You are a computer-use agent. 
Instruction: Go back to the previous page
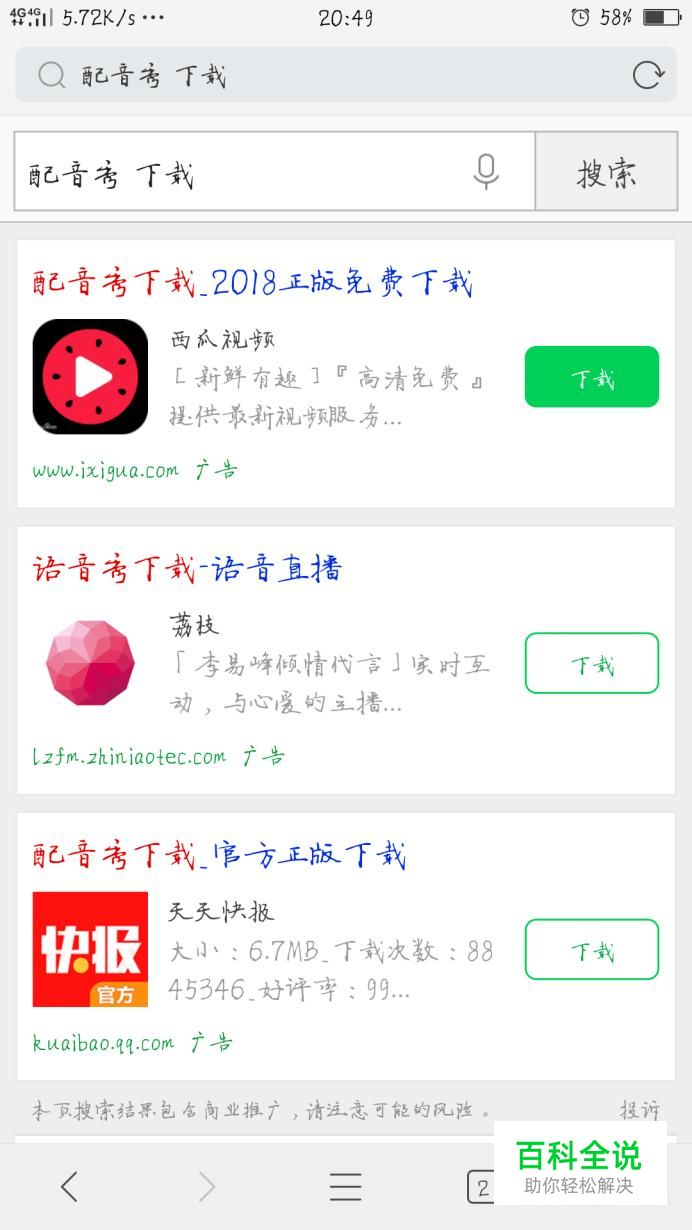[x=69, y=1187]
